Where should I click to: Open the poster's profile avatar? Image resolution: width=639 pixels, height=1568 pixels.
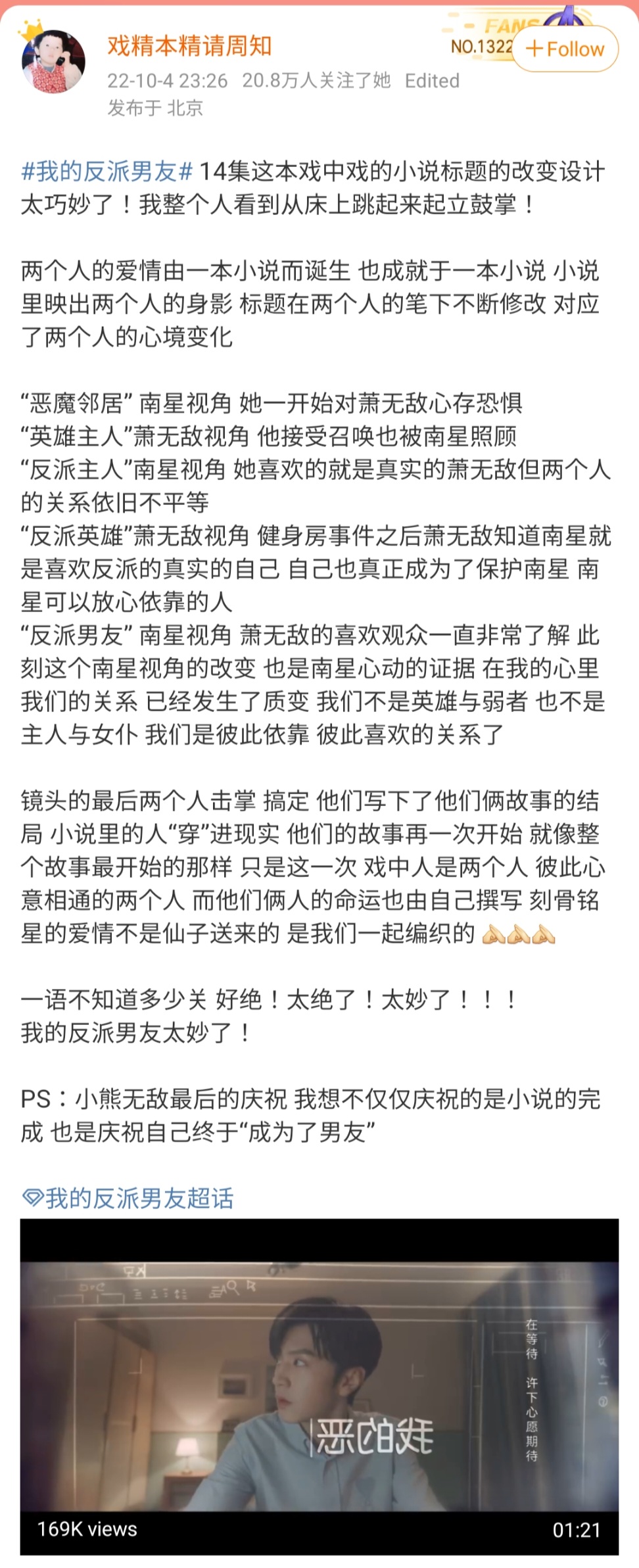tap(53, 60)
